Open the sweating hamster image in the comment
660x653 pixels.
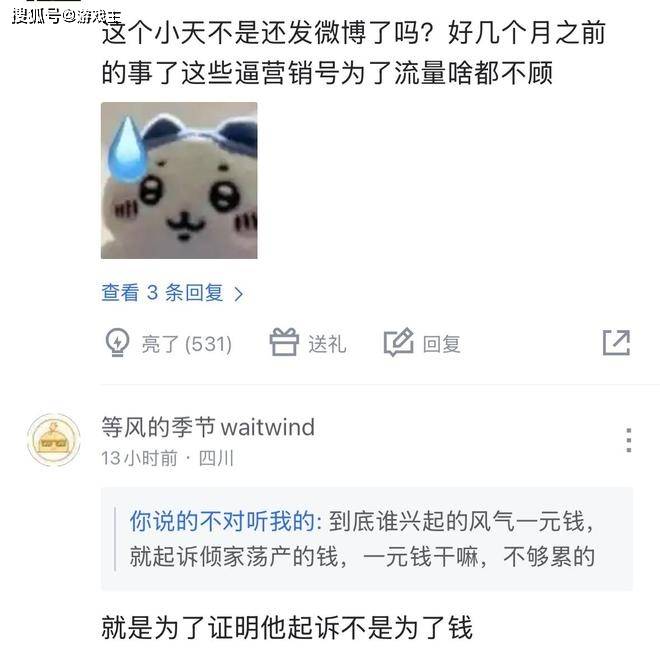point(179,181)
